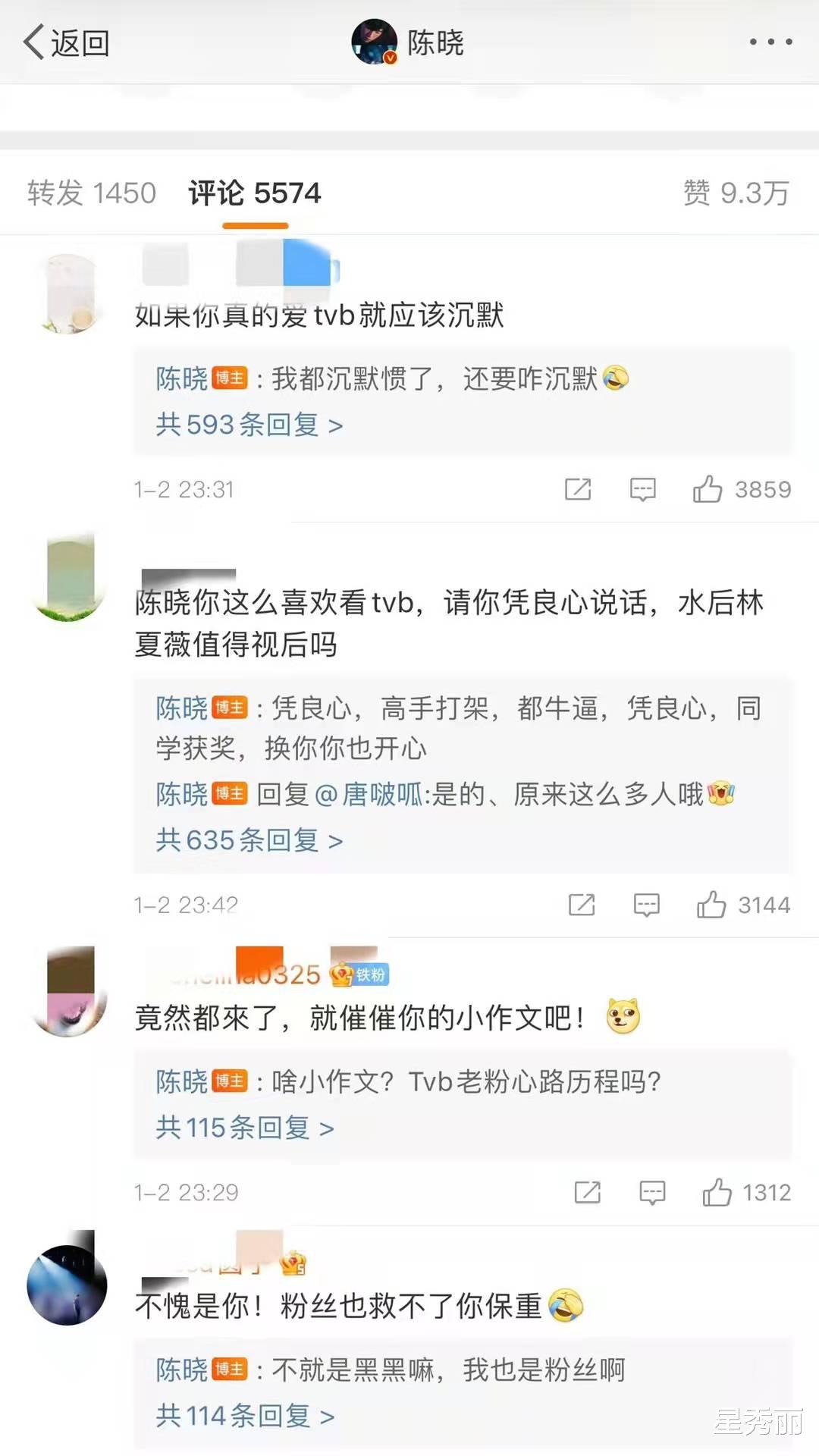Click the comment bubble icon under the second comment
This screenshot has height=1456, width=819.
(x=645, y=904)
